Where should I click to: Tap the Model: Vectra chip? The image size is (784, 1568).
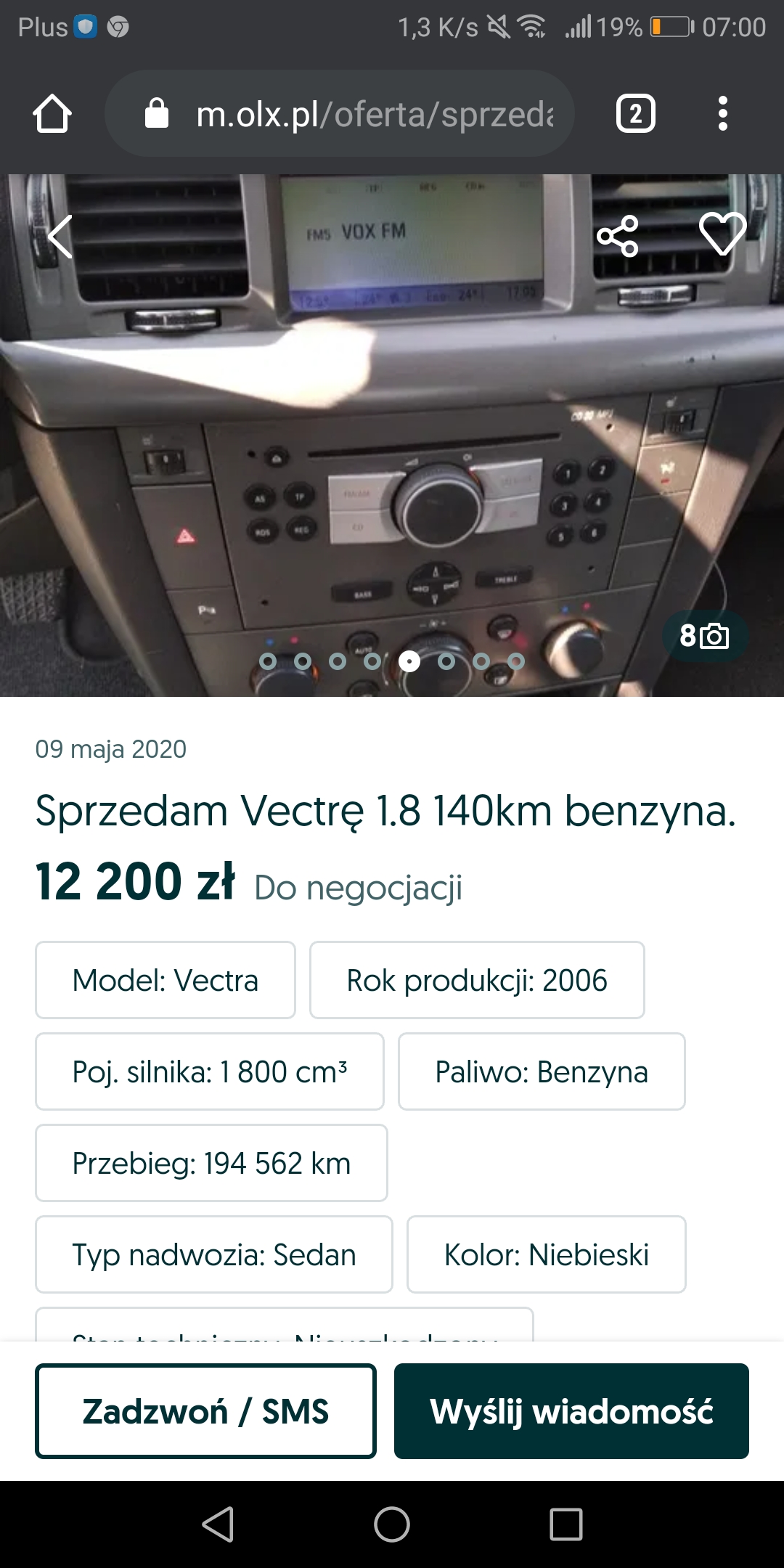click(166, 980)
